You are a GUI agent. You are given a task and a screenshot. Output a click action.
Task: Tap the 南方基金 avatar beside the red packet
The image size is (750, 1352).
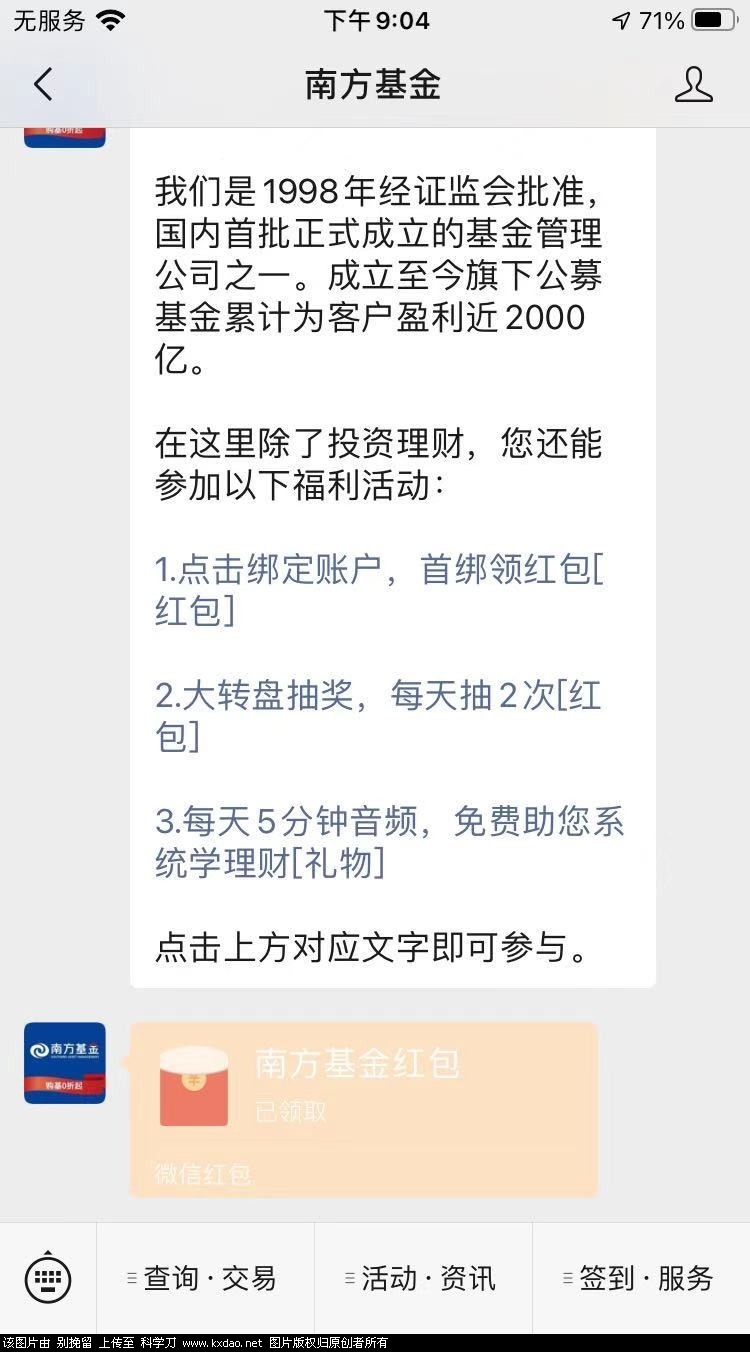point(65,1063)
